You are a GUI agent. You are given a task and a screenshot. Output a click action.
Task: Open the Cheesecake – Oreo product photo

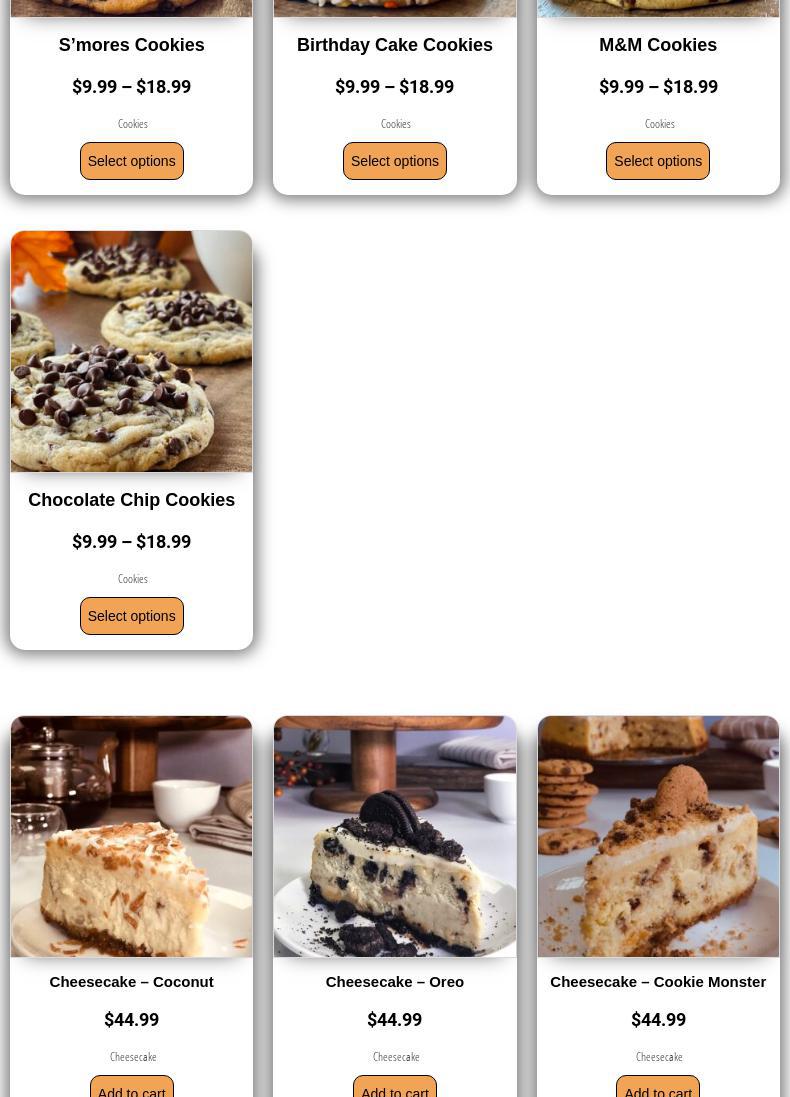(x=394, y=836)
